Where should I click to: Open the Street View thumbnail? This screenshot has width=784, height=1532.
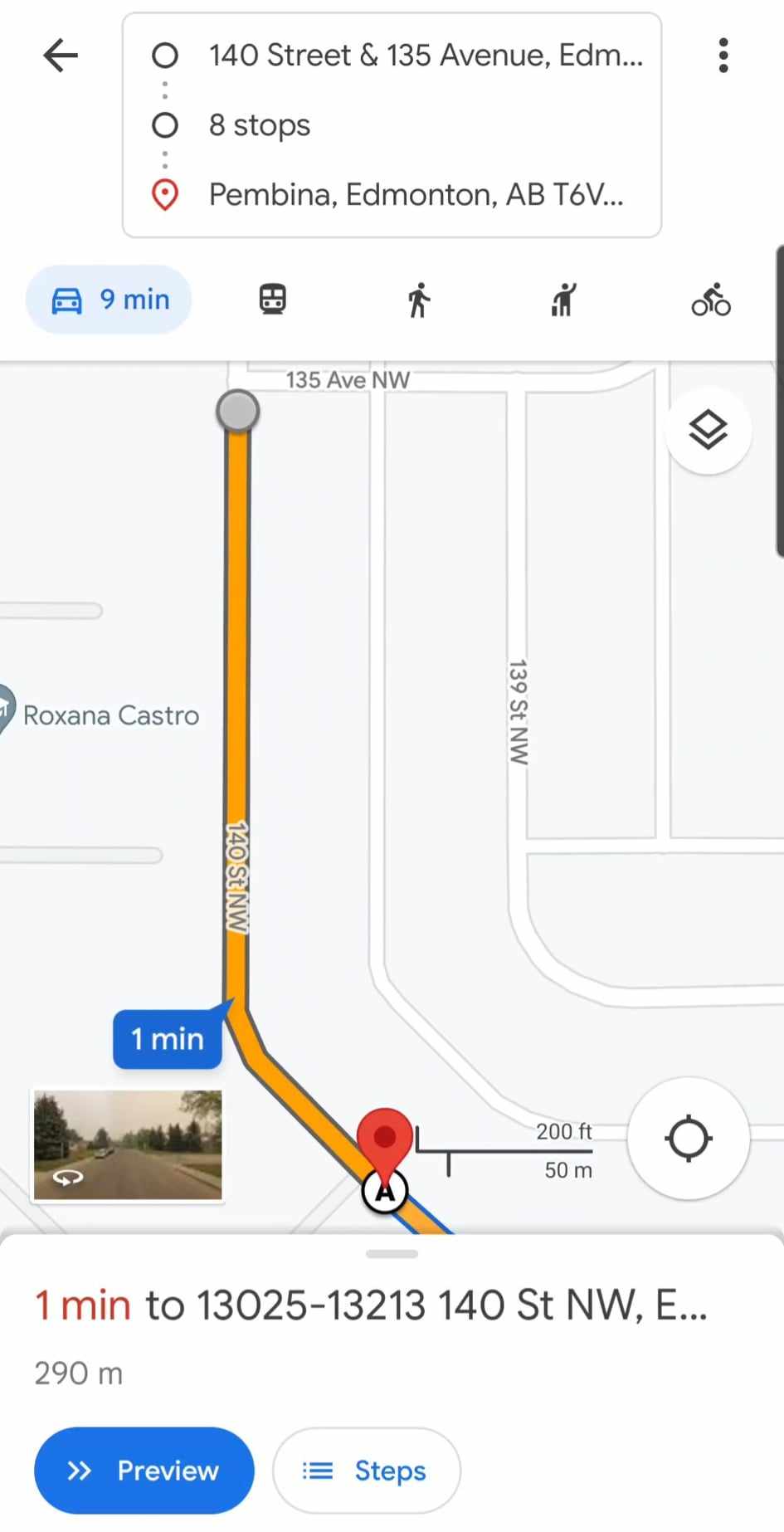128,1145
